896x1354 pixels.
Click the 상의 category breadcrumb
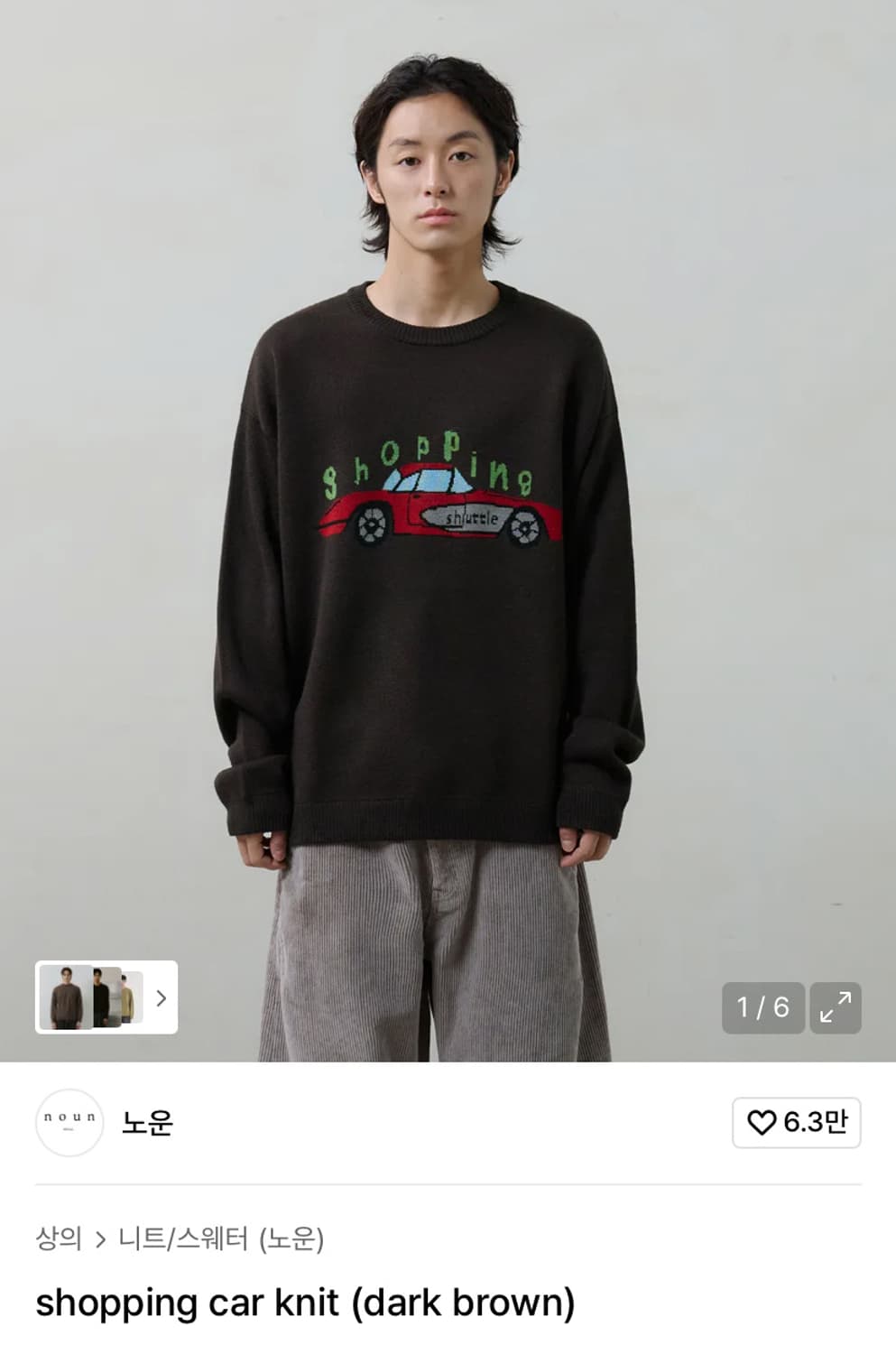57,1237
